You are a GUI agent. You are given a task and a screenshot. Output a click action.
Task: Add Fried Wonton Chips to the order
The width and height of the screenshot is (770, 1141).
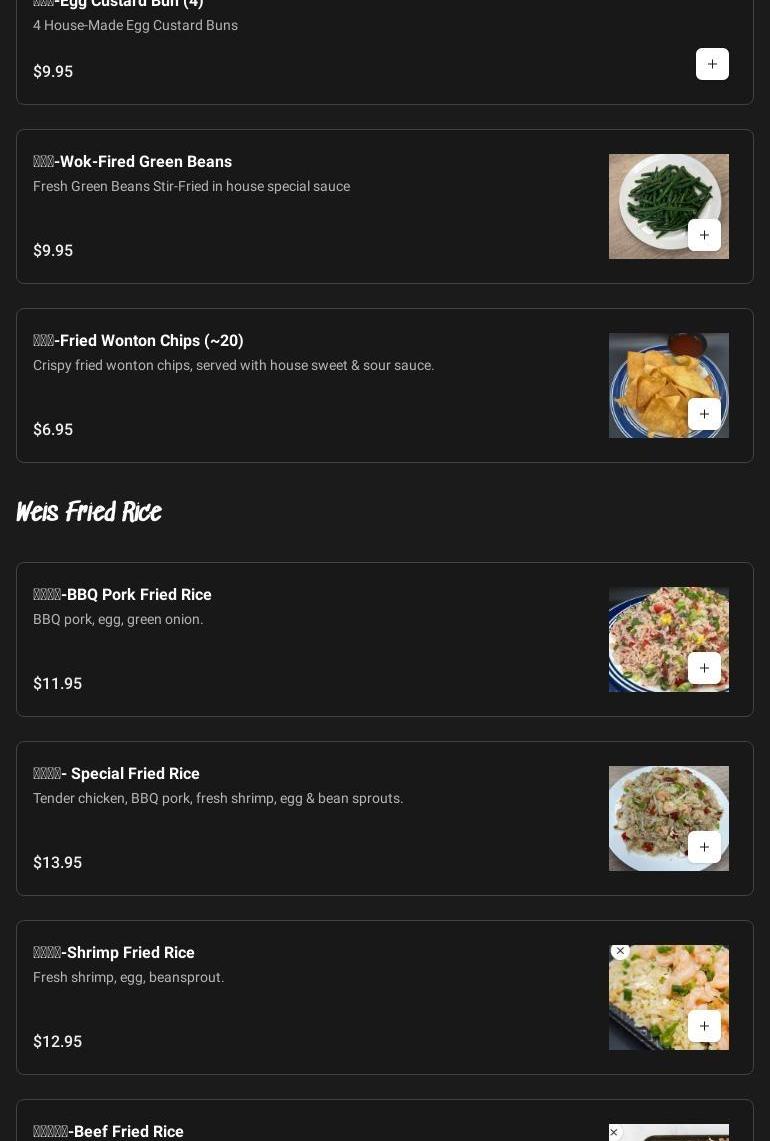click(704, 414)
